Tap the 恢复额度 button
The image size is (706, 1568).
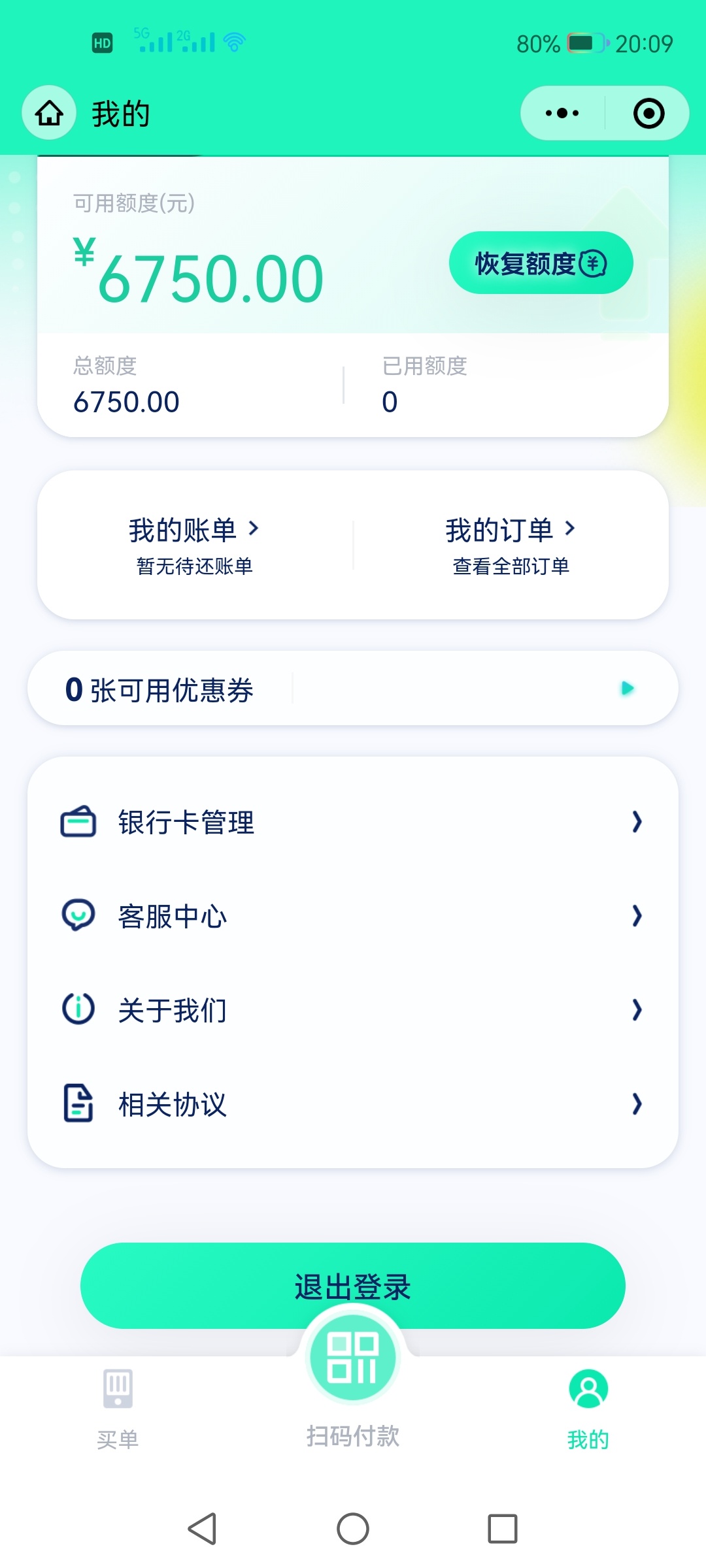point(541,263)
